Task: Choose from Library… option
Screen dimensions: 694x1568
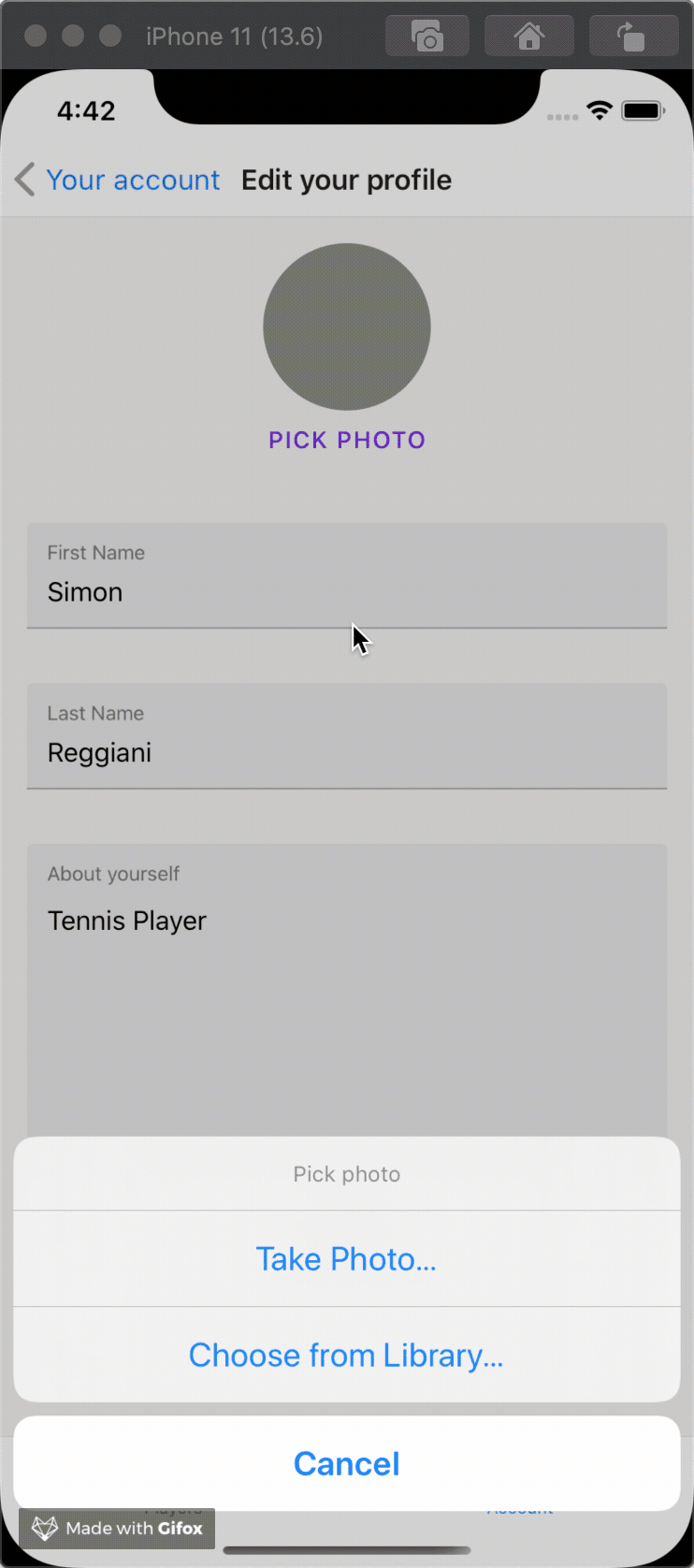Action: click(346, 1356)
